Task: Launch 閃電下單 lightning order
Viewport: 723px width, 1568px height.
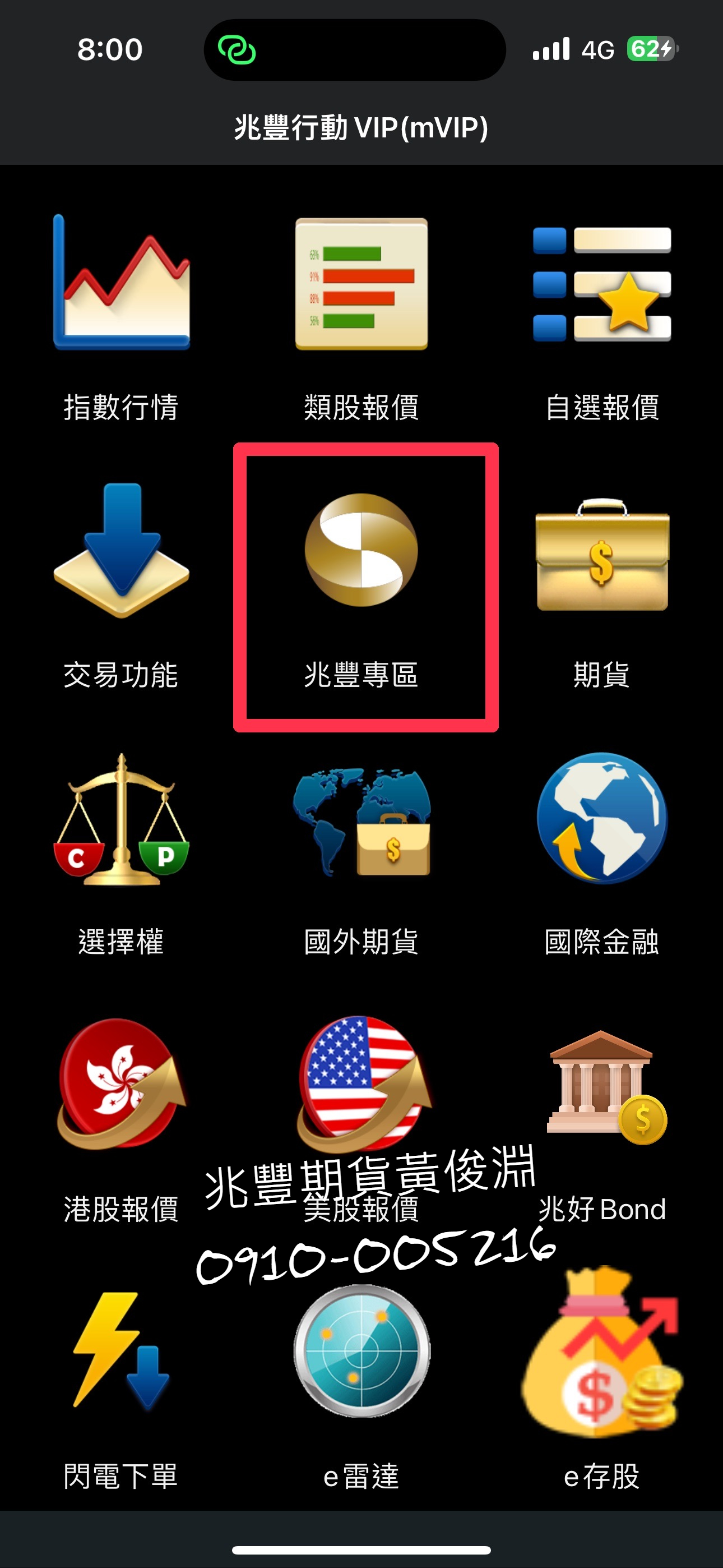Action: point(121,1352)
